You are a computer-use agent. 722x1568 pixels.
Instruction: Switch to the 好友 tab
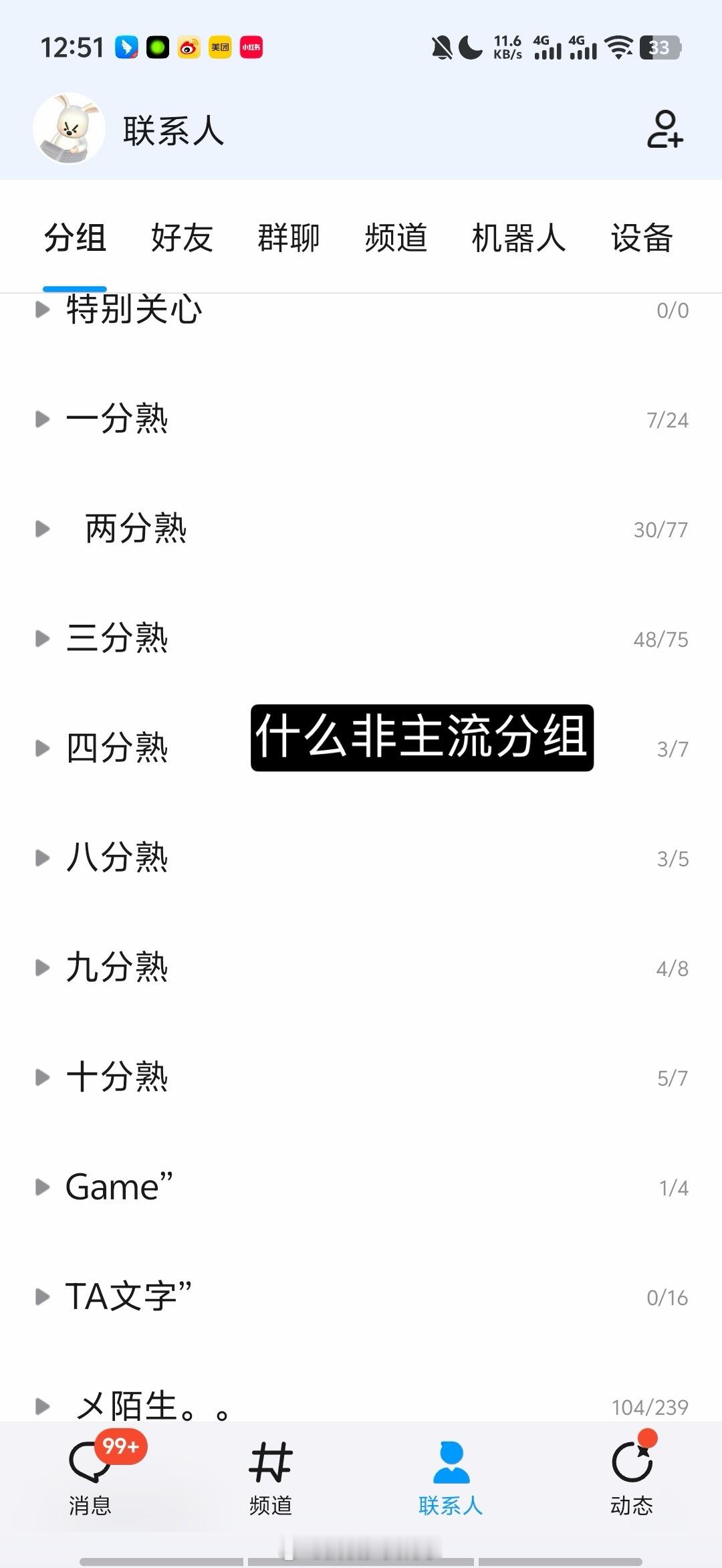click(x=182, y=238)
